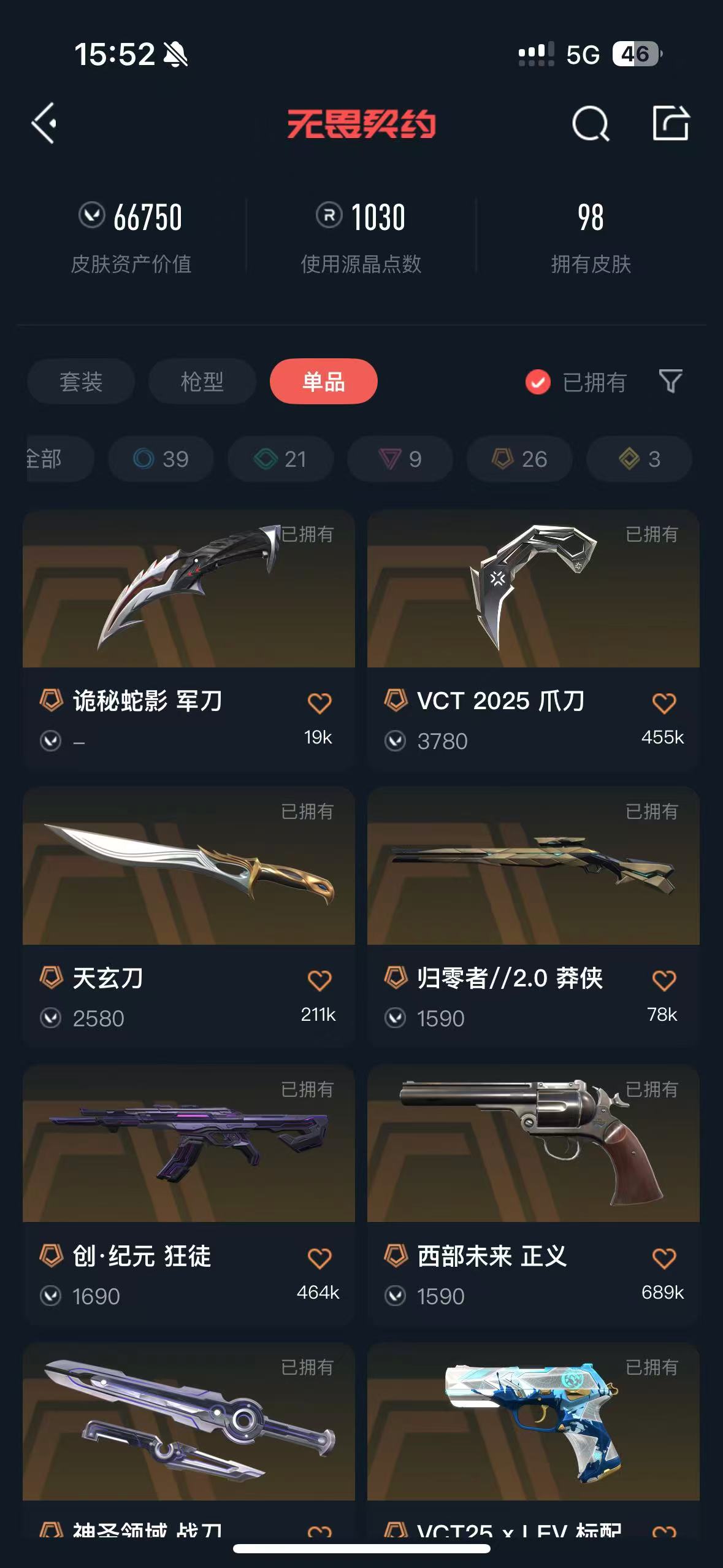This screenshot has height=1568, width=723.
Task: Like the VCT 2025 爪刀 skin
Action: (x=664, y=703)
